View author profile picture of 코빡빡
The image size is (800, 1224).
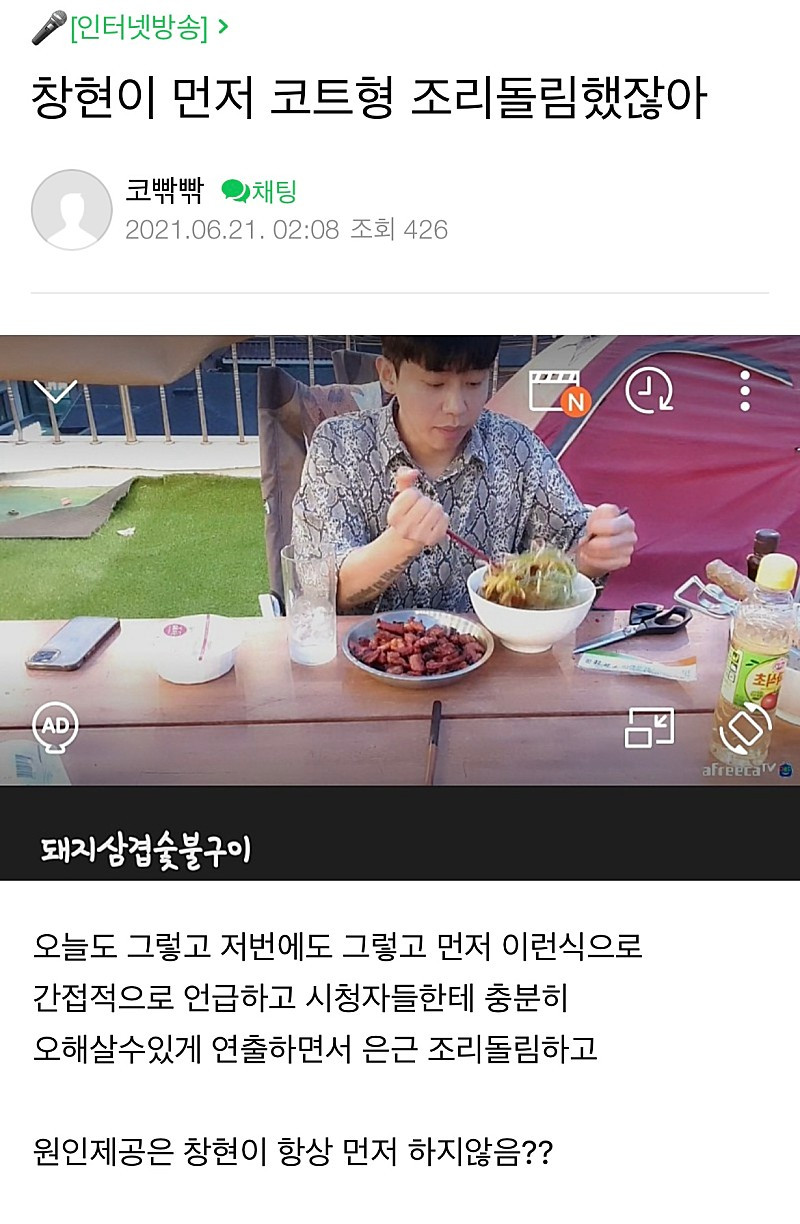tap(71, 210)
